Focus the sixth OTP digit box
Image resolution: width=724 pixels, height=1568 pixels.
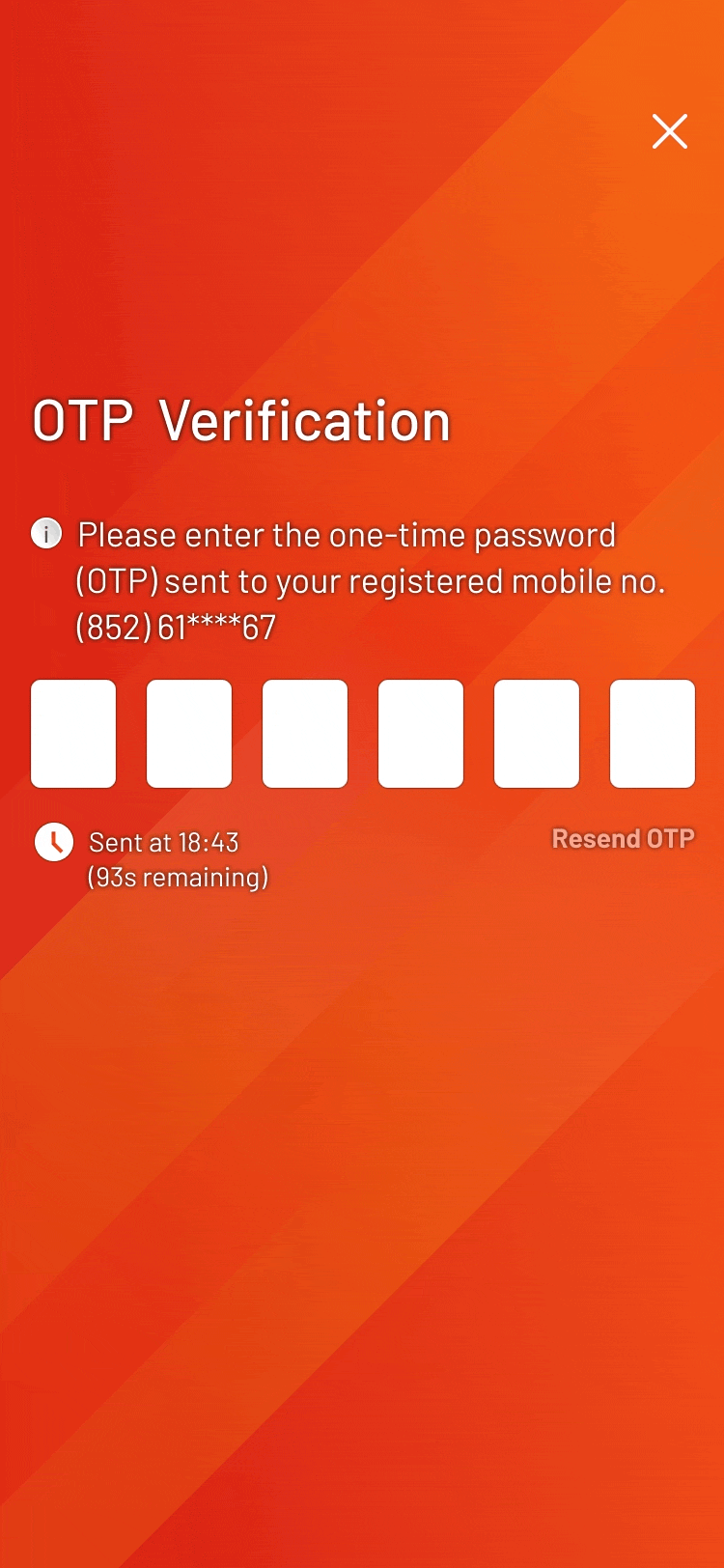coord(653,734)
